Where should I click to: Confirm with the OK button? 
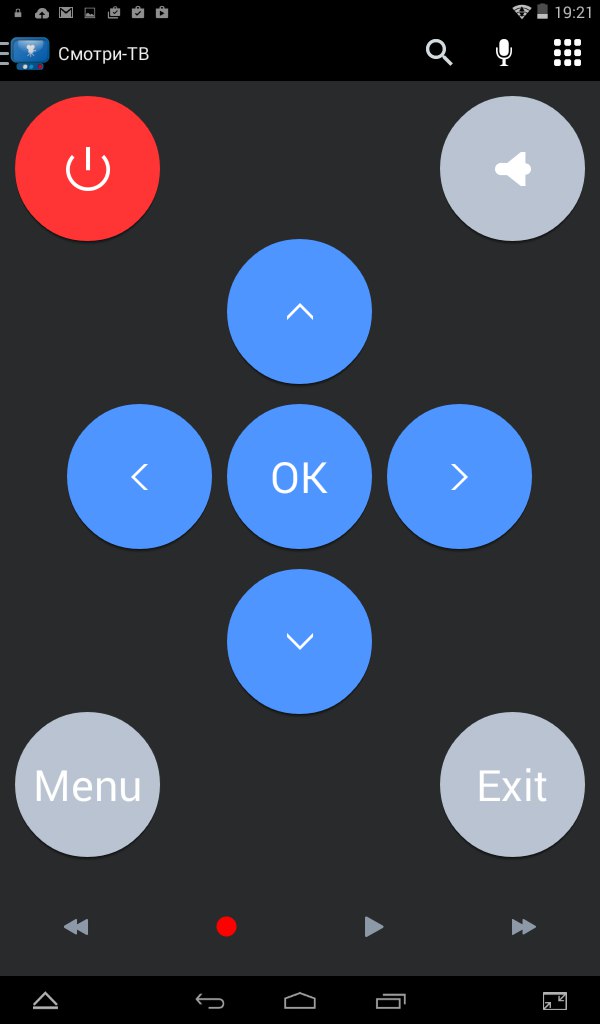click(299, 477)
